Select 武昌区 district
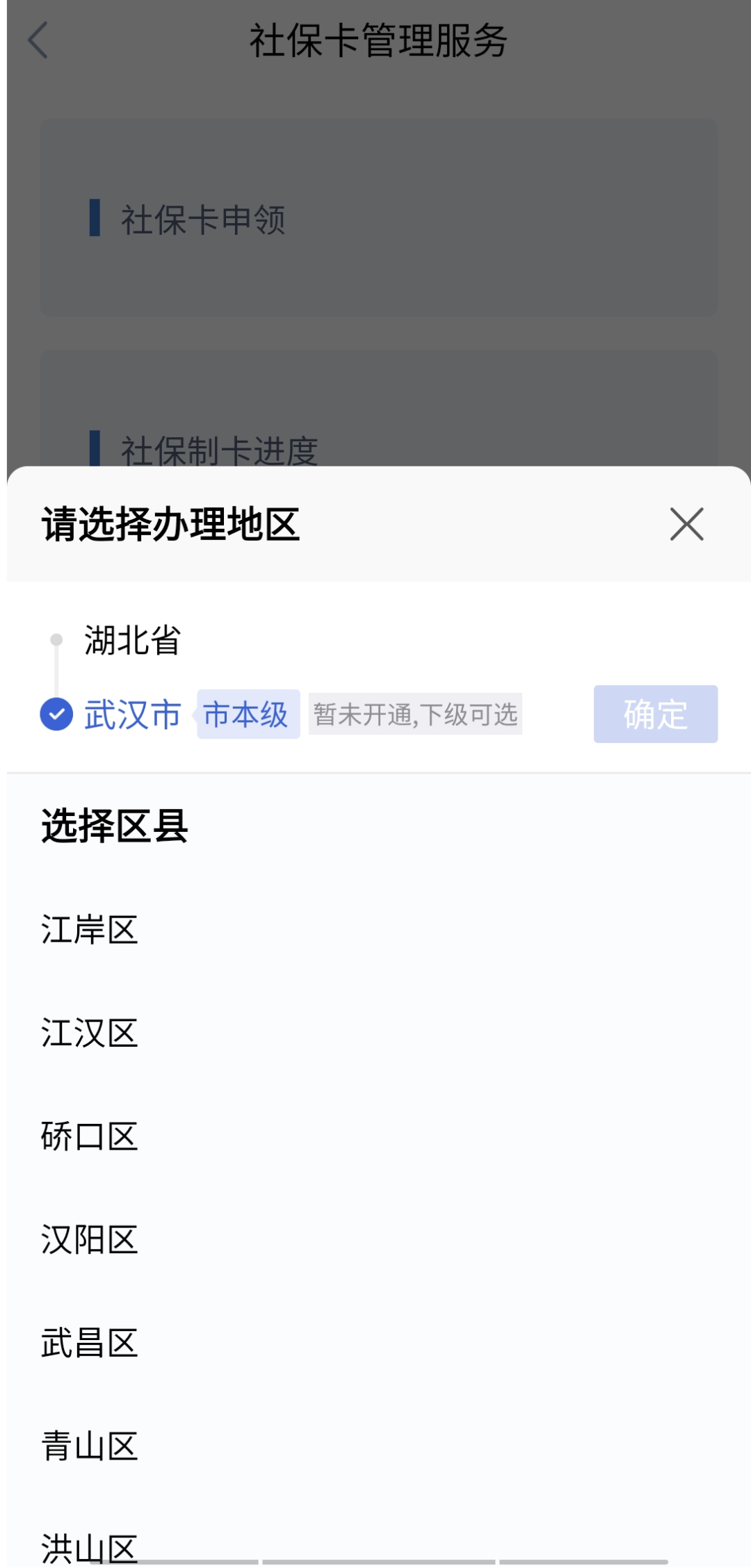 click(x=90, y=1343)
